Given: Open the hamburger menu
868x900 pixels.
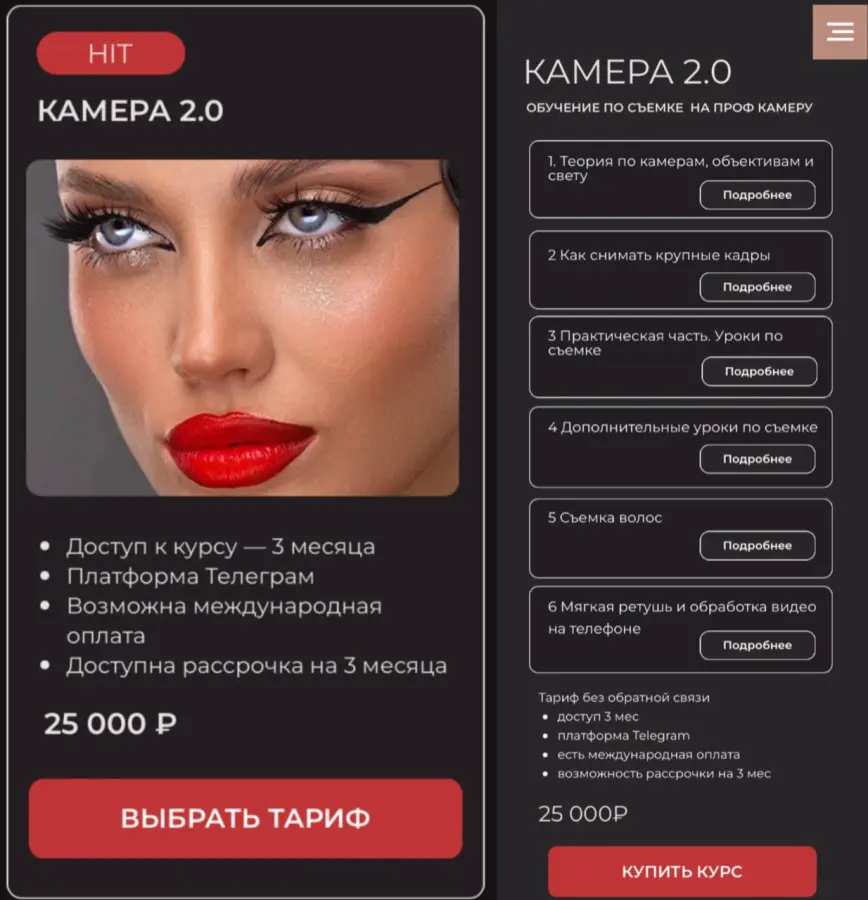Looking at the screenshot, I should pyautogui.click(x=839, y=32).
